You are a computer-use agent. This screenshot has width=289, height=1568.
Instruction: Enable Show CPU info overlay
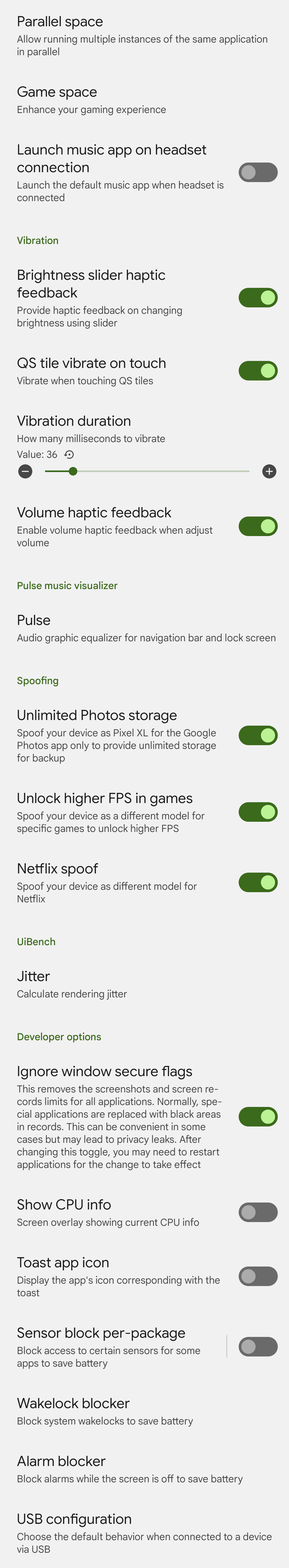coord(258,1212)
